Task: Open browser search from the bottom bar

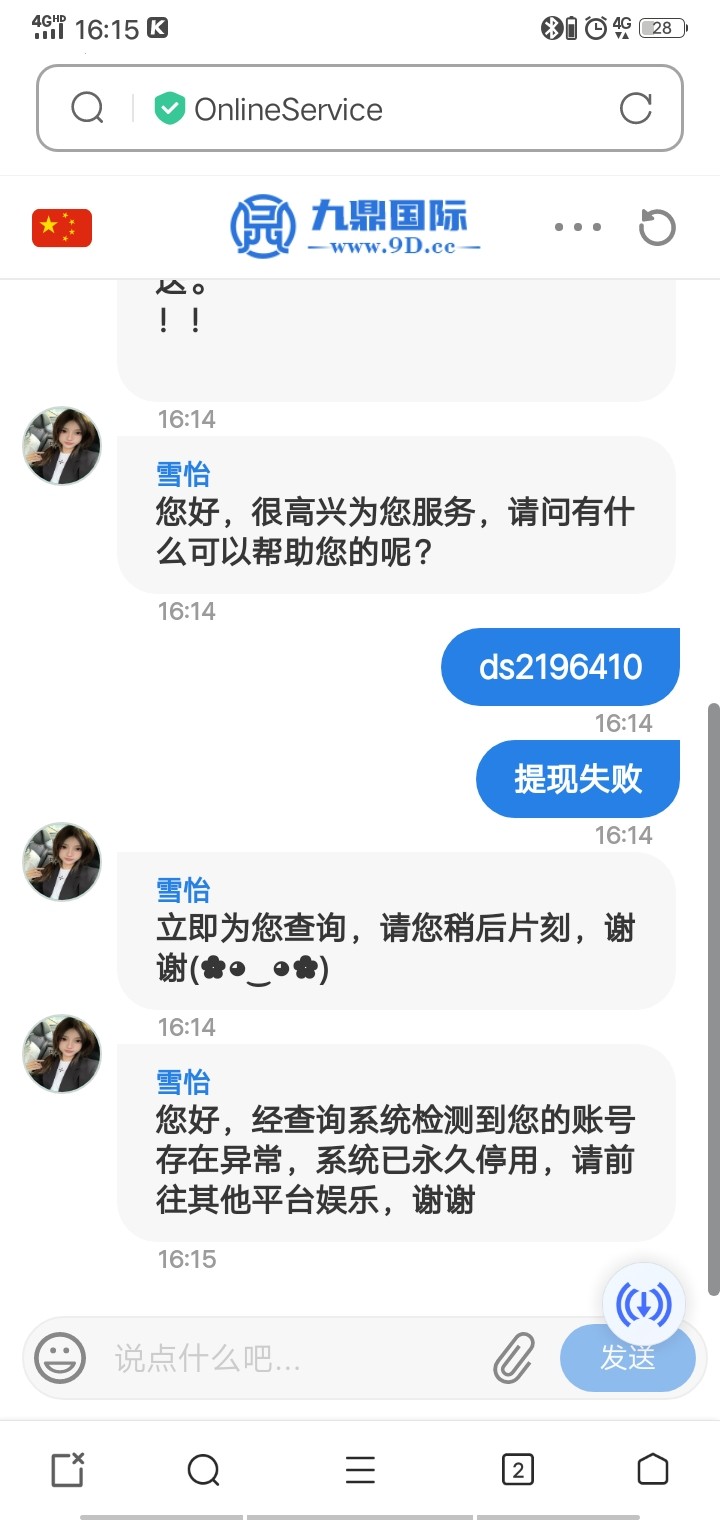Action: (x=204, y=1470)
